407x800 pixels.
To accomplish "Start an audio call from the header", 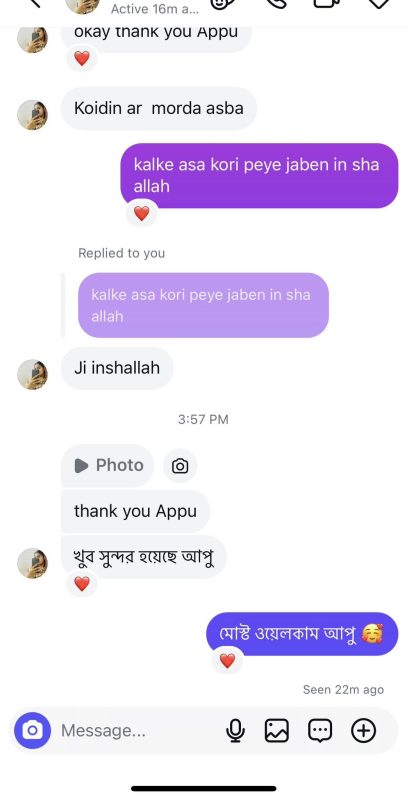I will (276, 4).
